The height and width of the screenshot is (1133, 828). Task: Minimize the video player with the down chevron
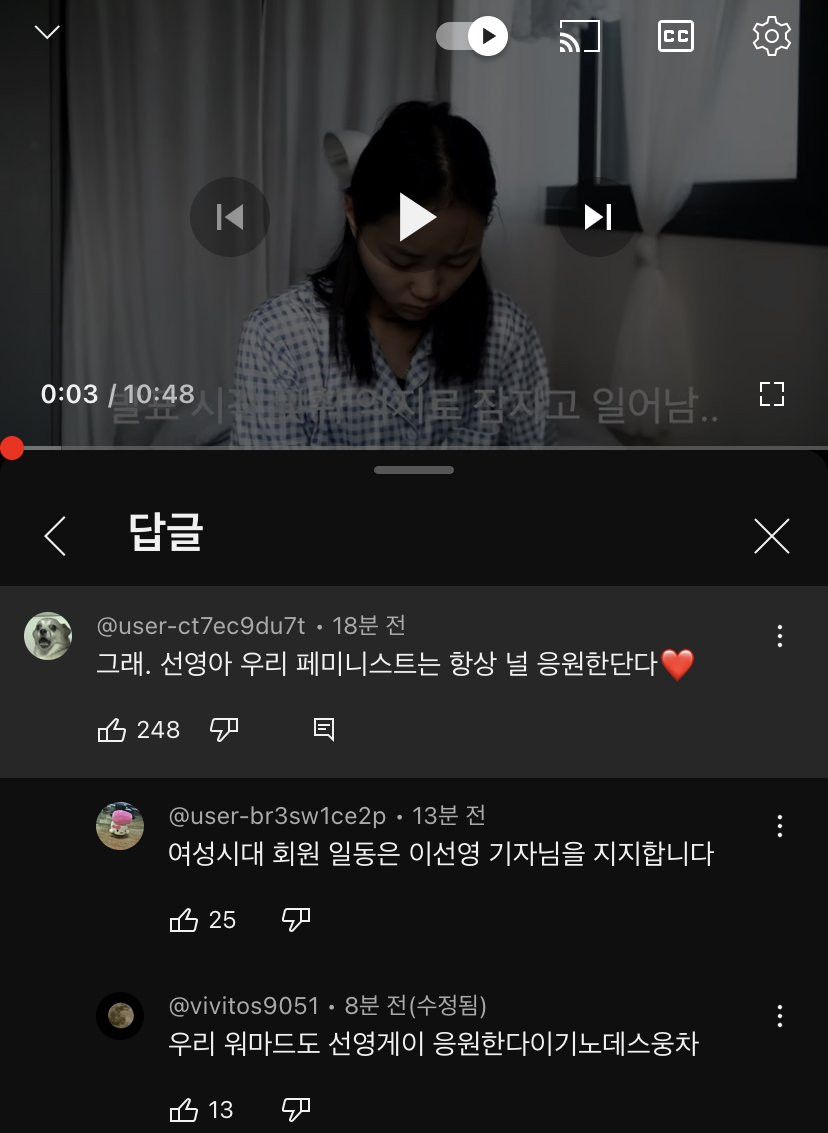tap(47, 33)
